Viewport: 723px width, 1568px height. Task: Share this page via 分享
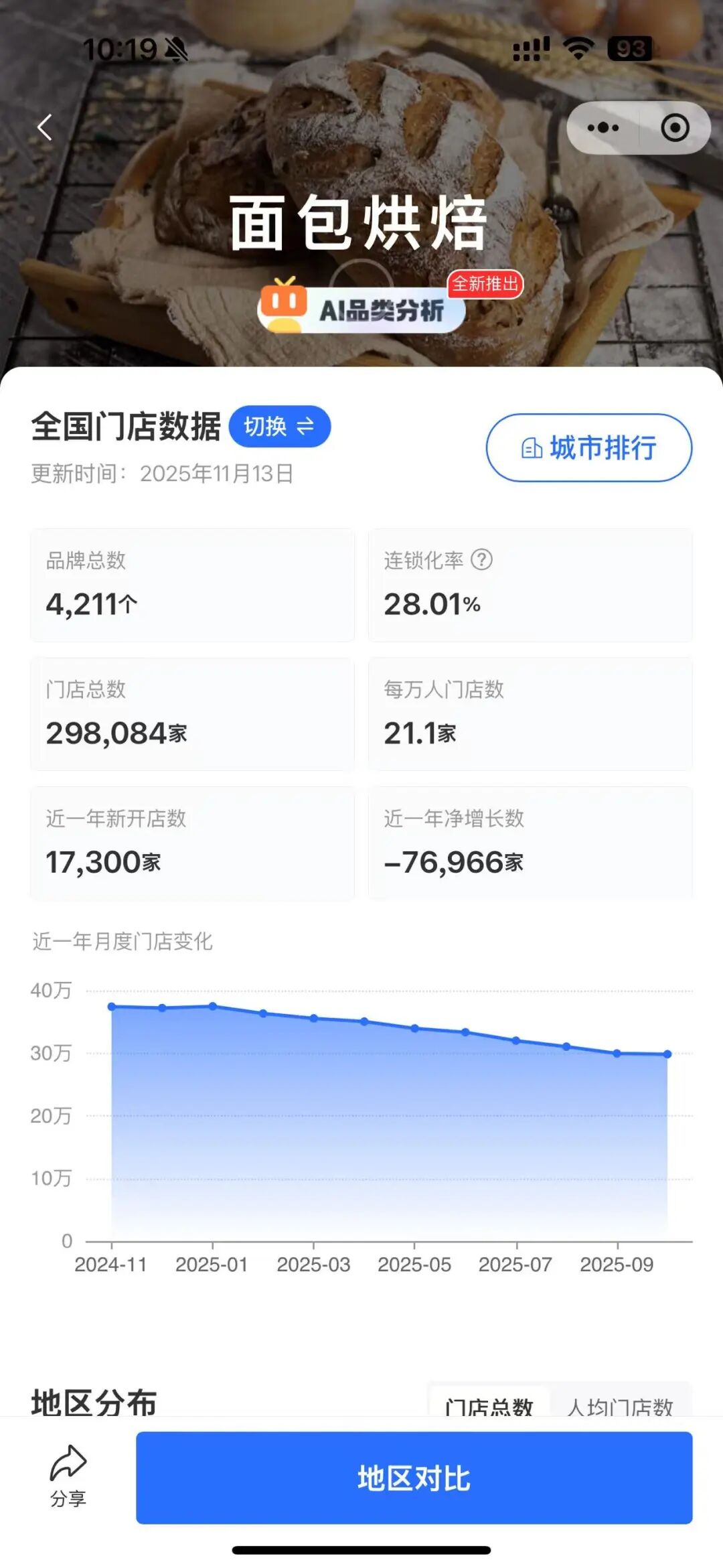(x=68, y=1476)
